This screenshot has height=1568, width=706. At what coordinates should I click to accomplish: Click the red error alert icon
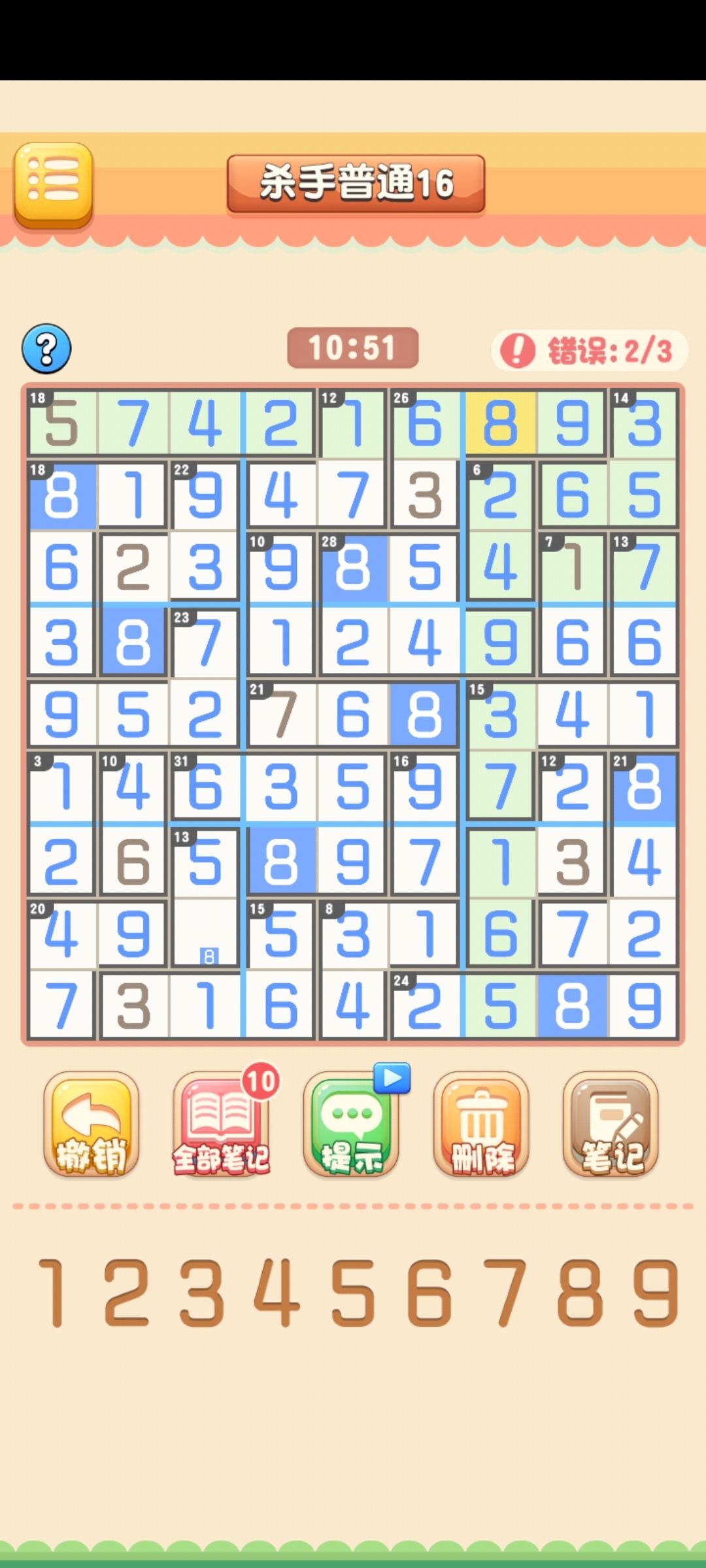pyautogui.click(x=516, y=350)
